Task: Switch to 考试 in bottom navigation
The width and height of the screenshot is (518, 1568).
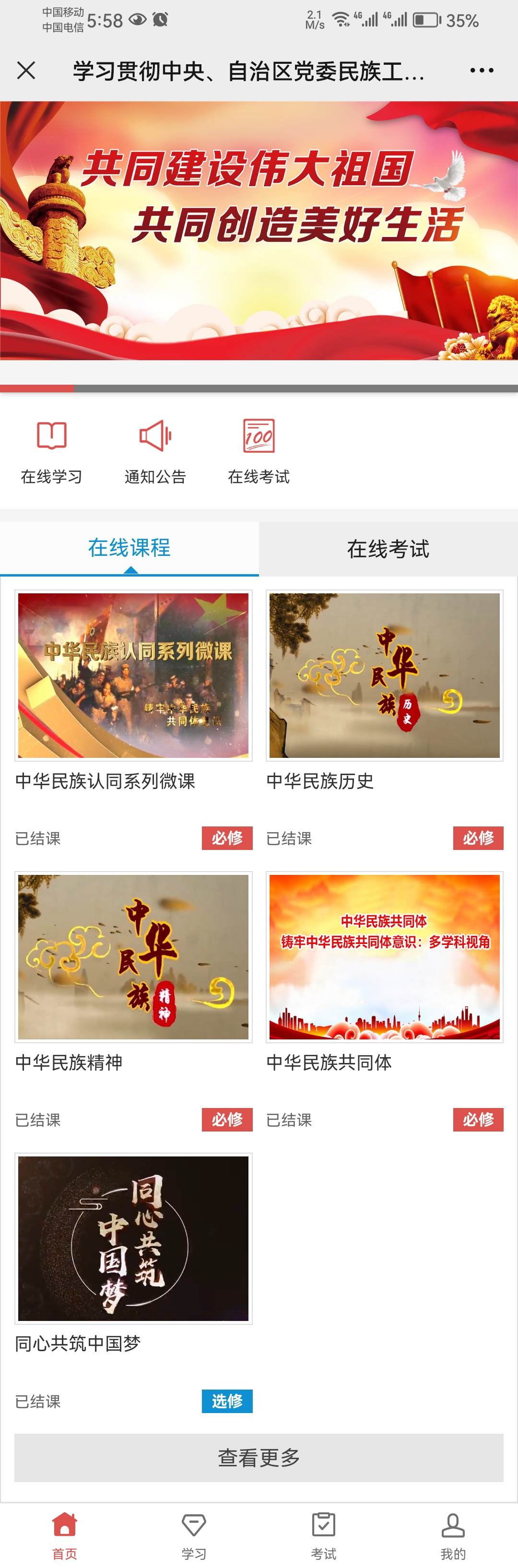Action: (x=323, y=1535)
